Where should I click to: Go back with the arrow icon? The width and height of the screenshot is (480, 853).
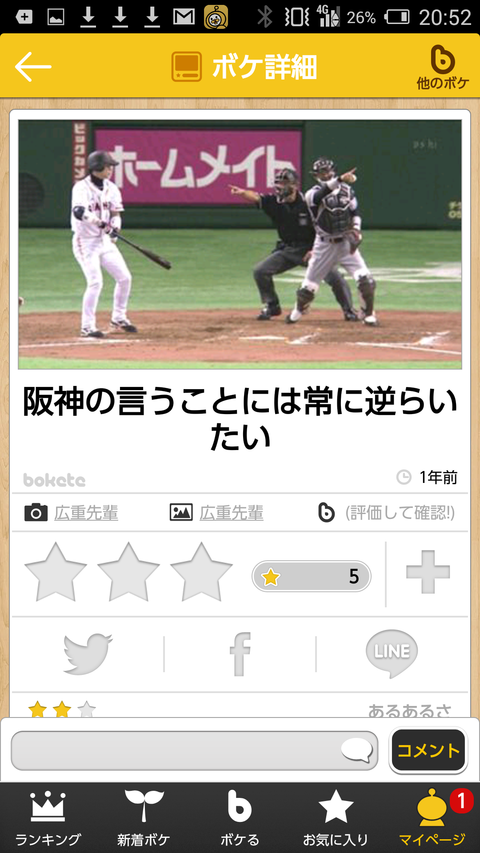click(33, 66)
